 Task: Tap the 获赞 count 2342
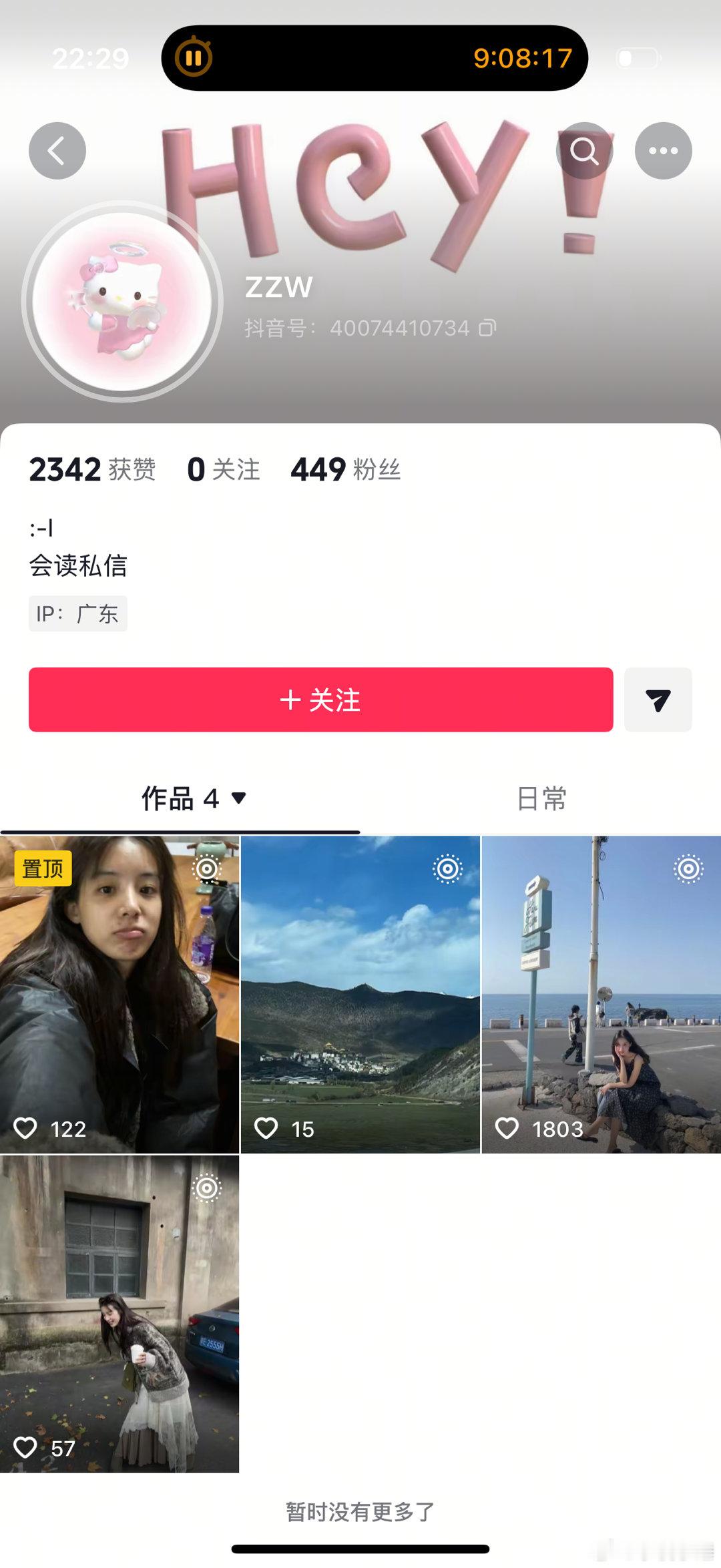[x=93, y=469]
